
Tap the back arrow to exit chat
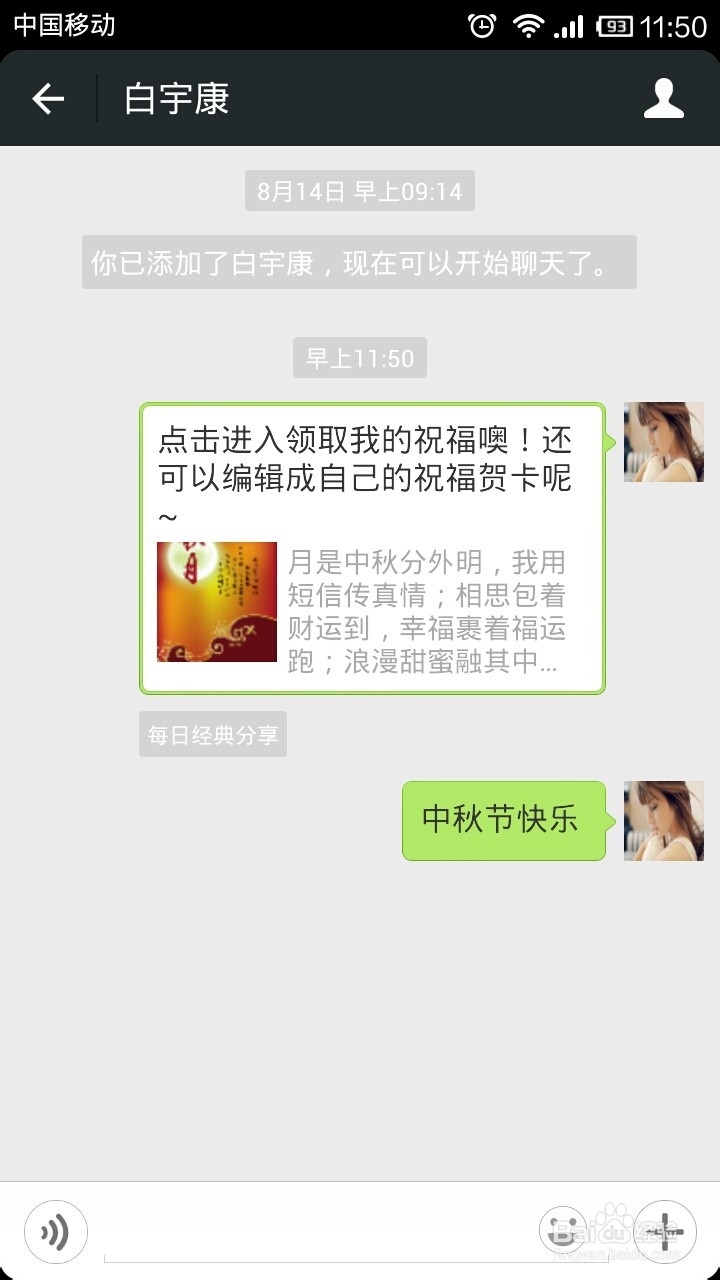[x=48, y=99]
